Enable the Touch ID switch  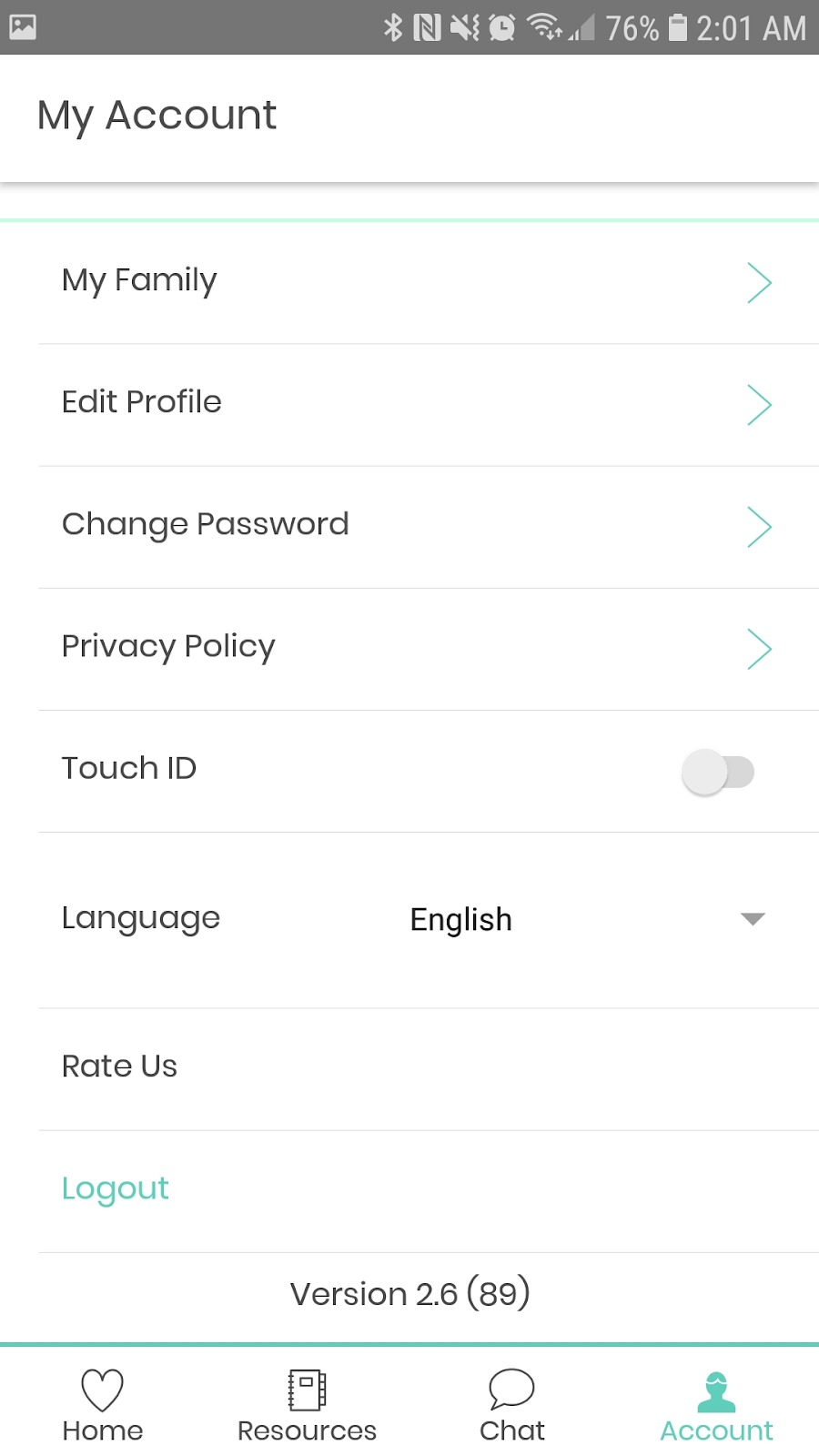point(718,772)
